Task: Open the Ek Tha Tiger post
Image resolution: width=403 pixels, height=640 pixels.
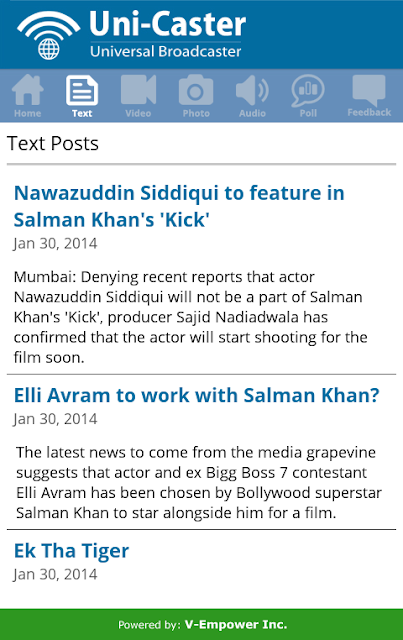Action: [x=71, y=551]
